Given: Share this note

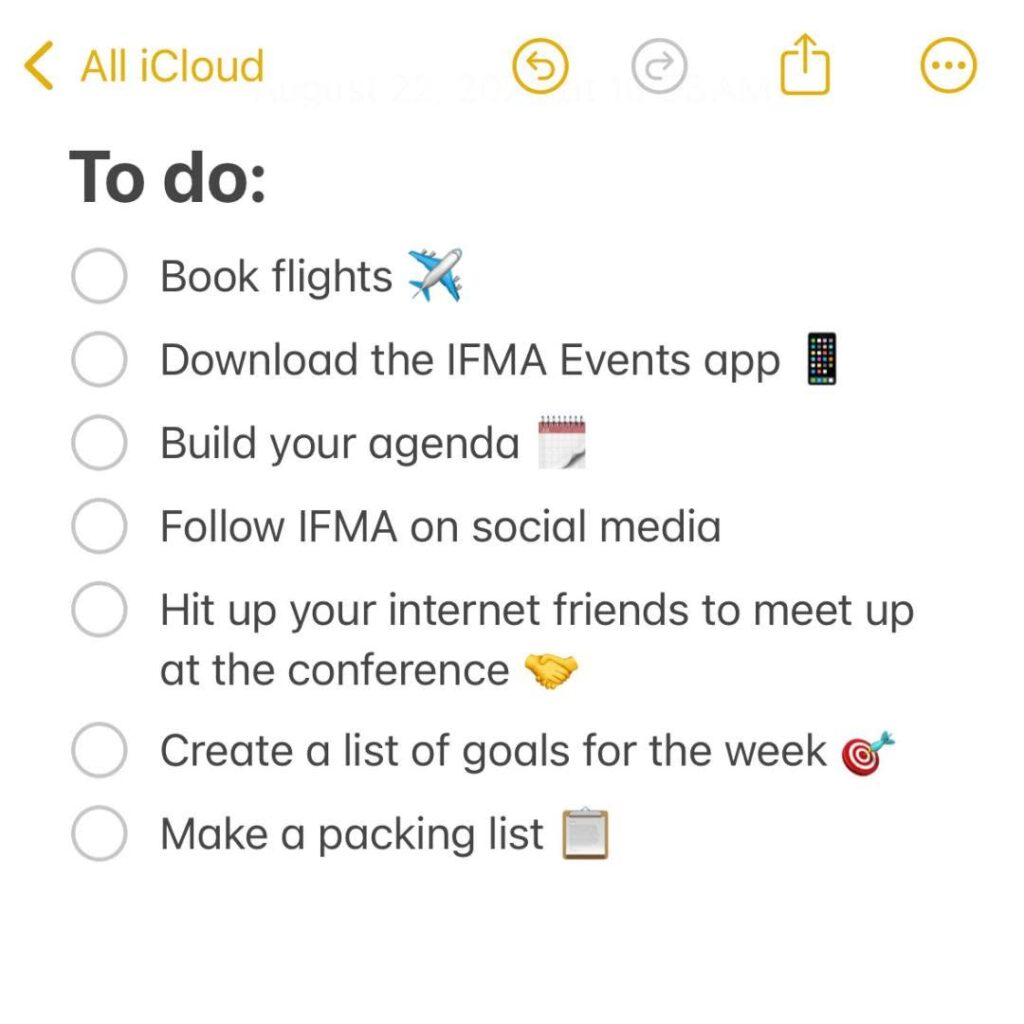Looking at the screenshot, I should [805, 66].
